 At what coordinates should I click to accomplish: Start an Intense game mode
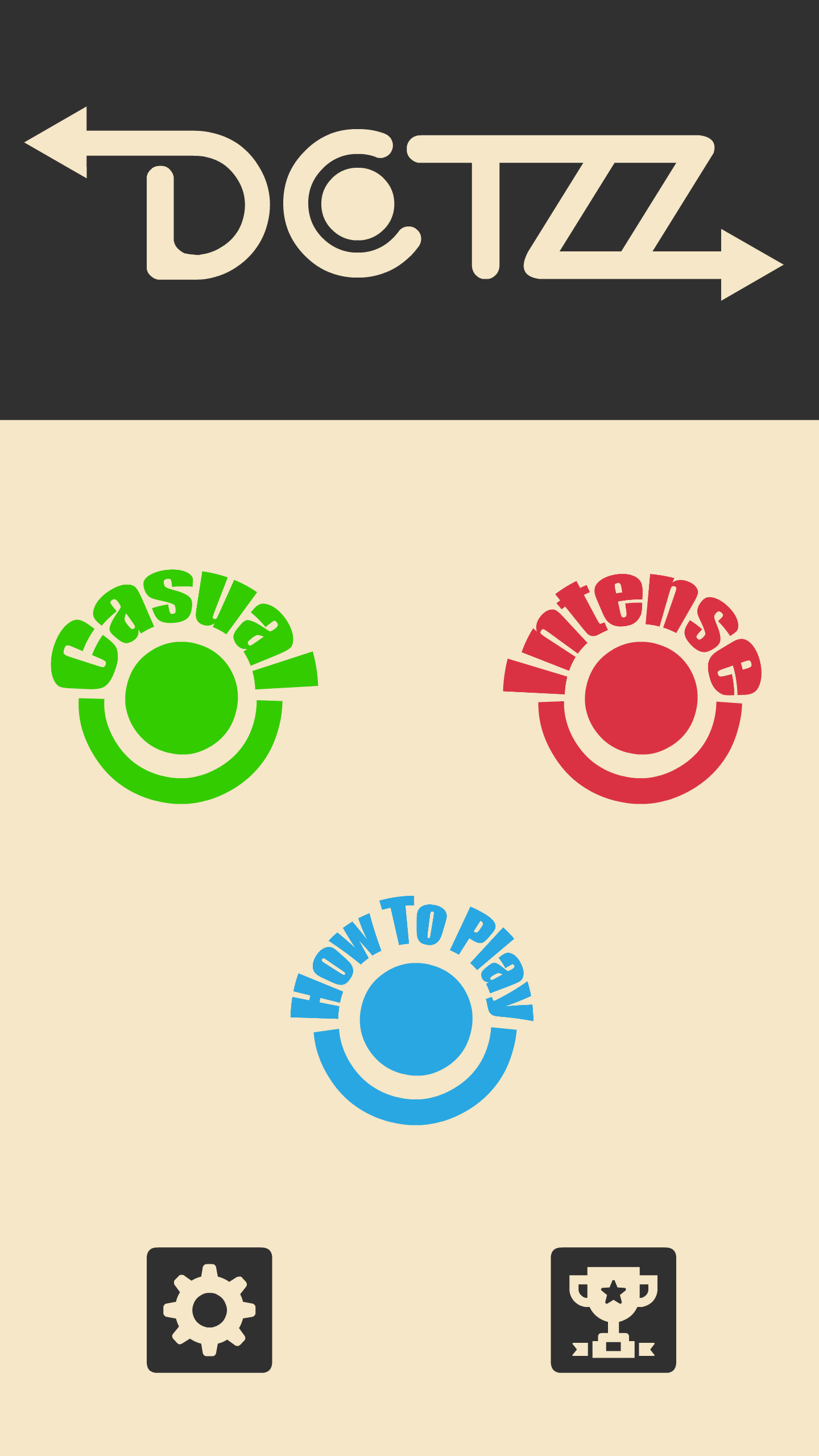coord(641,698)
